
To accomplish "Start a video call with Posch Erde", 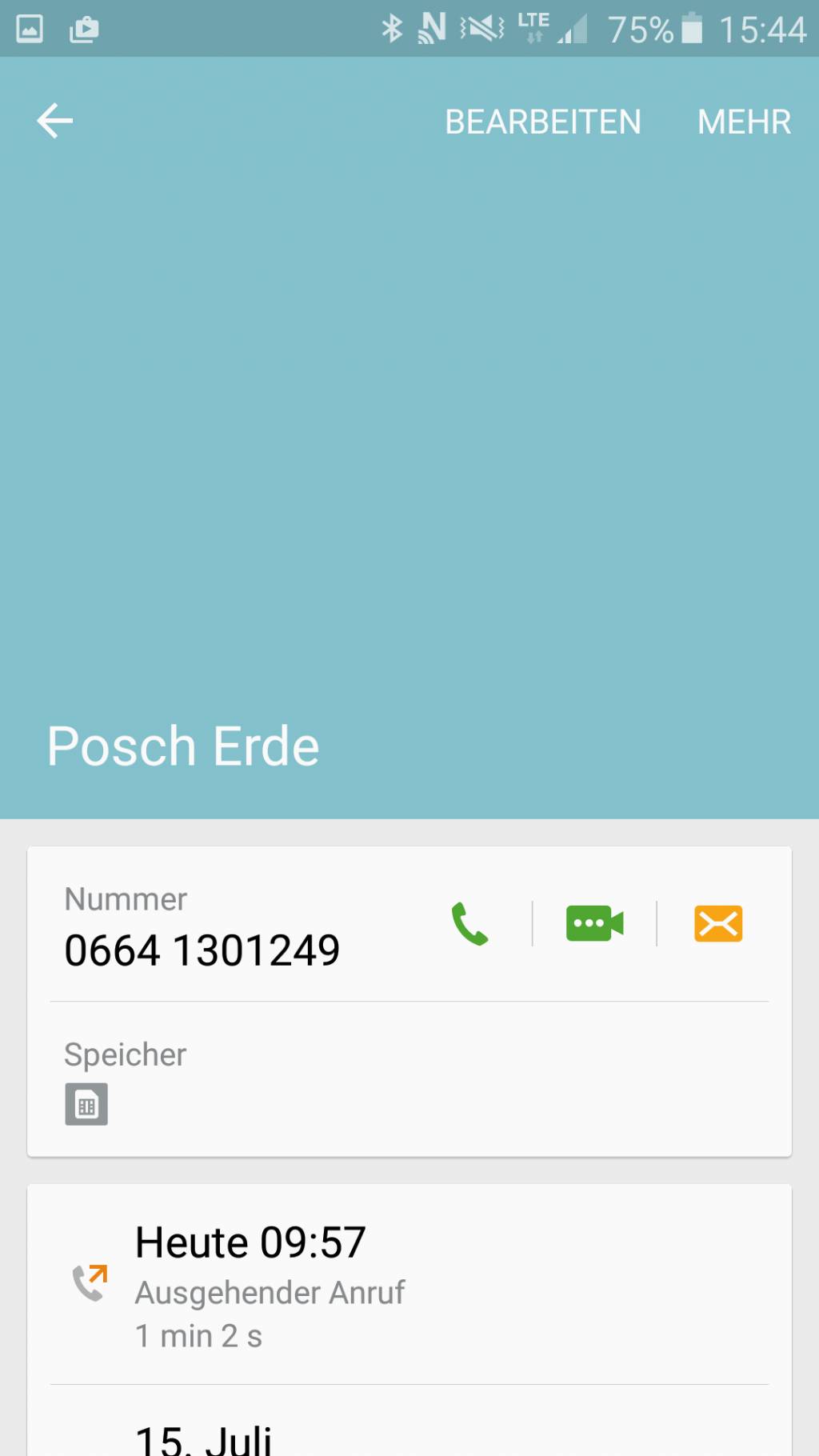I will (x=594, y=924).
